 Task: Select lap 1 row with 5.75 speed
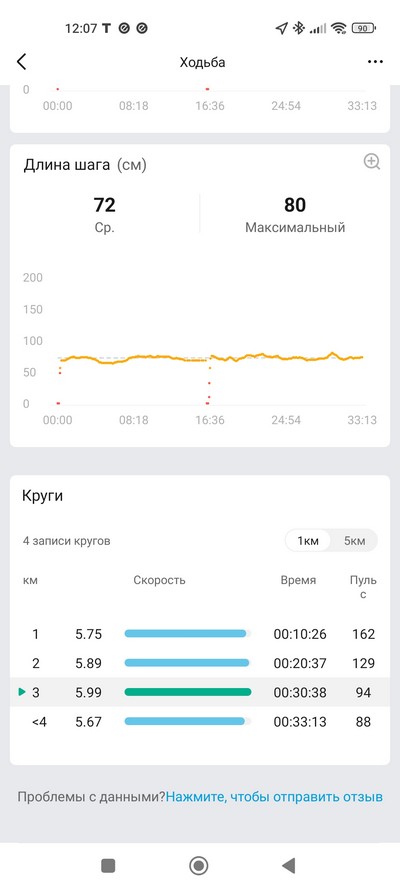(x=199, y=634)
